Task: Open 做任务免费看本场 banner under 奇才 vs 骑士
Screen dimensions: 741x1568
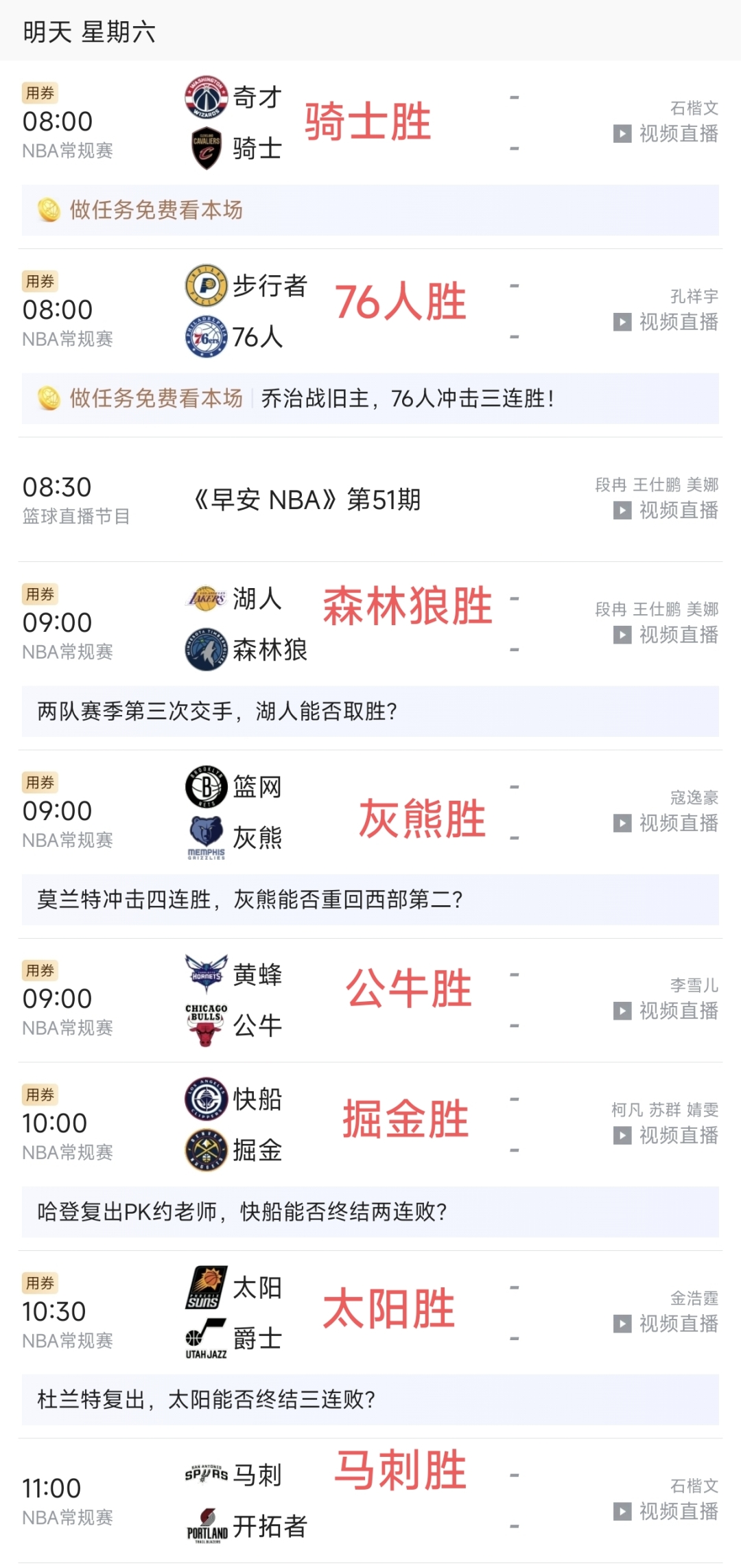Action: pyautogui.click(x=370, y=210)
